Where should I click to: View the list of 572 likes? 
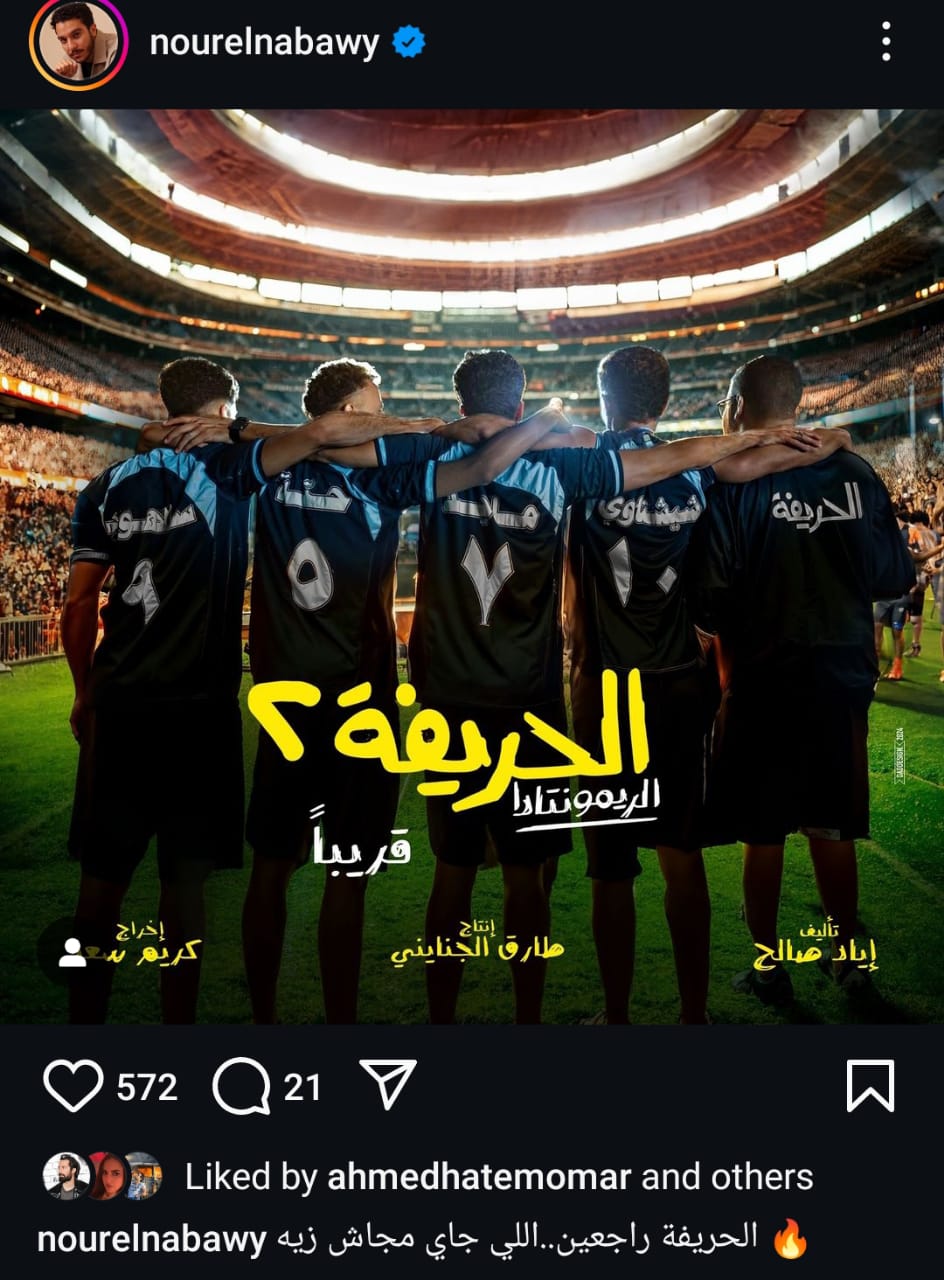tap(147, 1087)
